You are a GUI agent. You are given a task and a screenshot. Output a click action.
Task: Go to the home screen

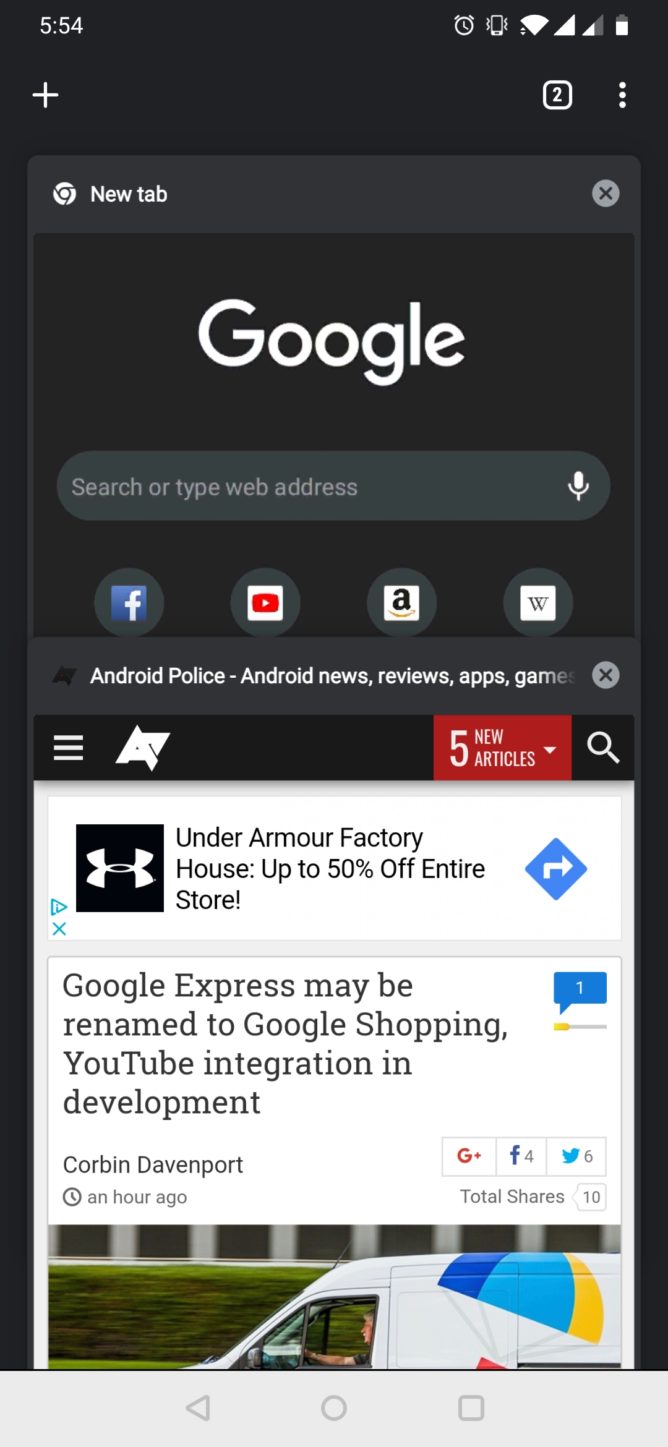pyautogui.click(x=334, y=1408)
